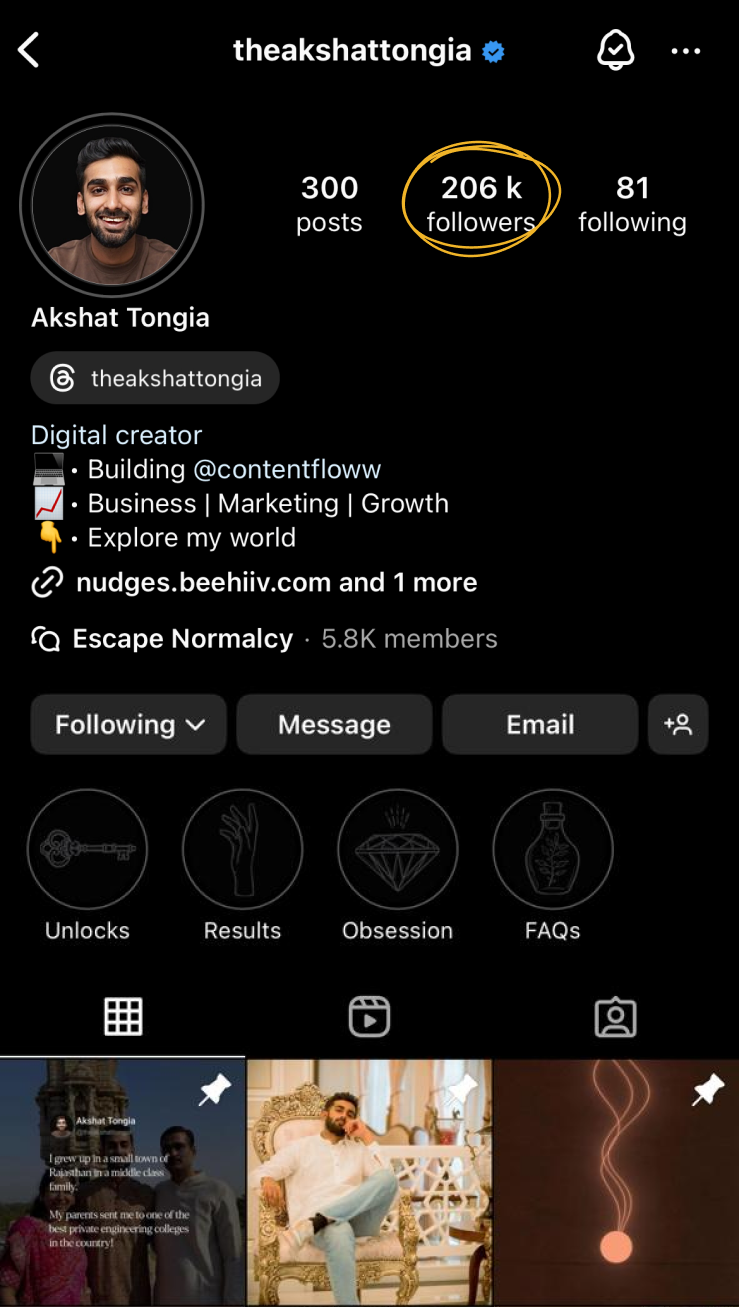Go back using the top-left arrow
Image resolution: width=739 pixels, height=1307 pixels.
[x=29, y=50]
